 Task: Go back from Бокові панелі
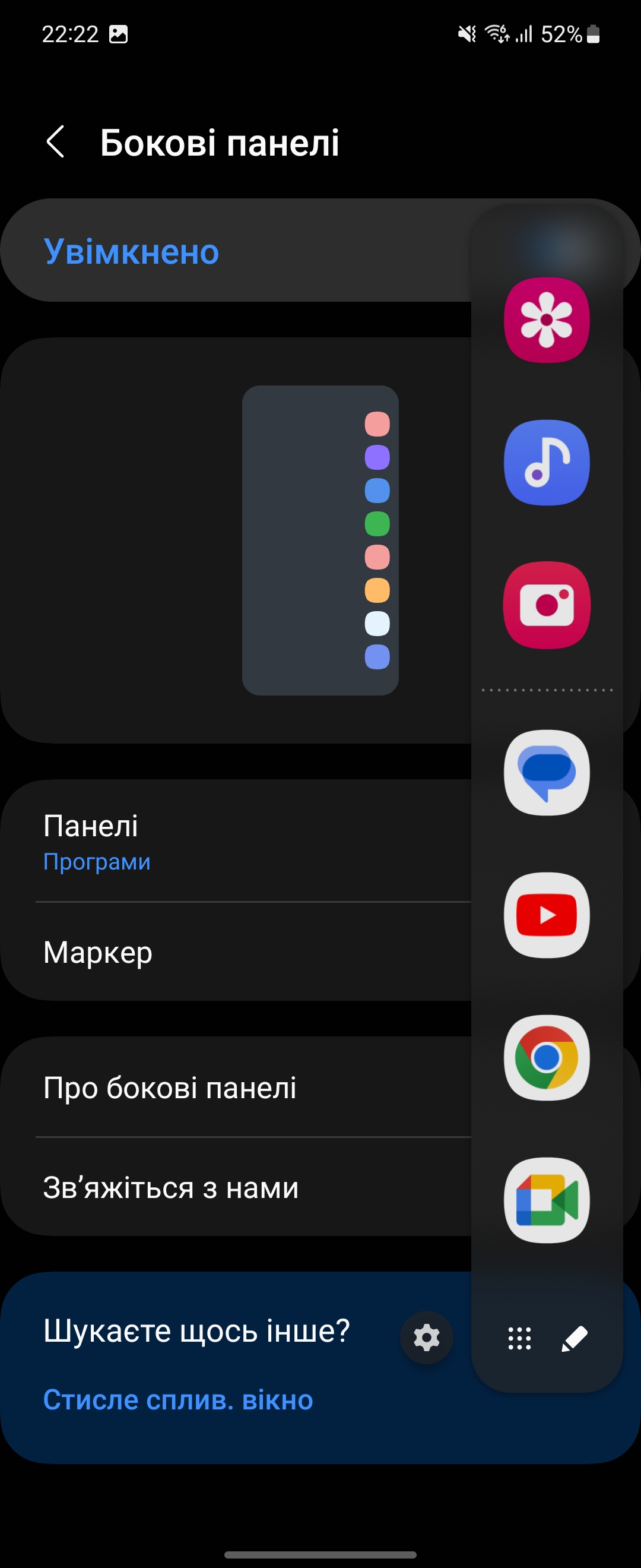(56, 143)
